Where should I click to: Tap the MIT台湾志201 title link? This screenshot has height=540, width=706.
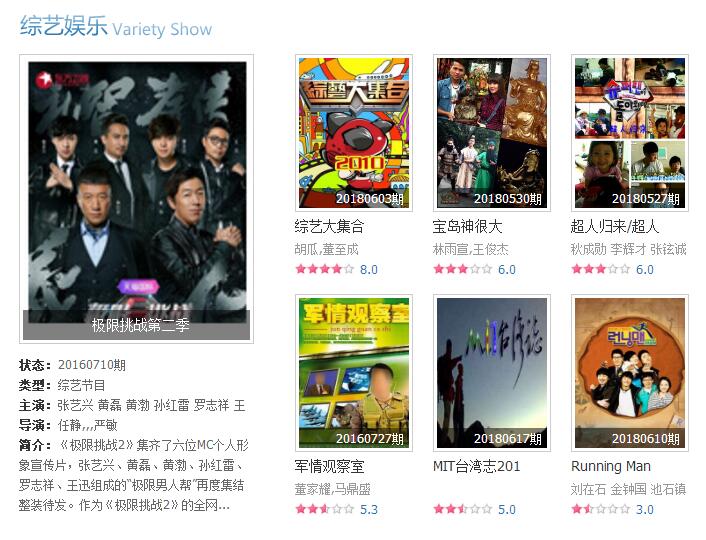tap(476, 466)
